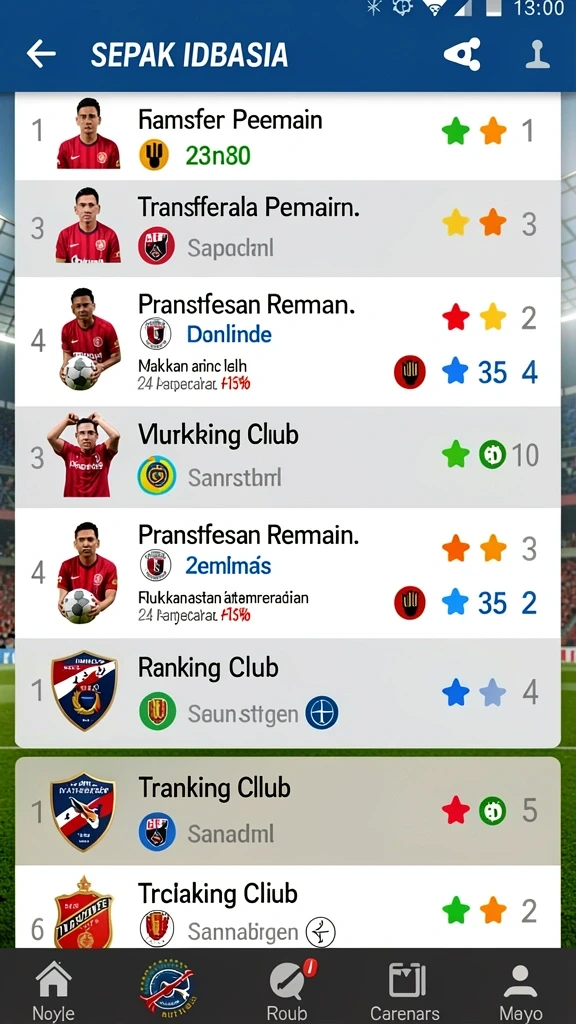Open the row with Donlinde
The height and width of the screenshot is (1024, 576).
pos(287,342)
